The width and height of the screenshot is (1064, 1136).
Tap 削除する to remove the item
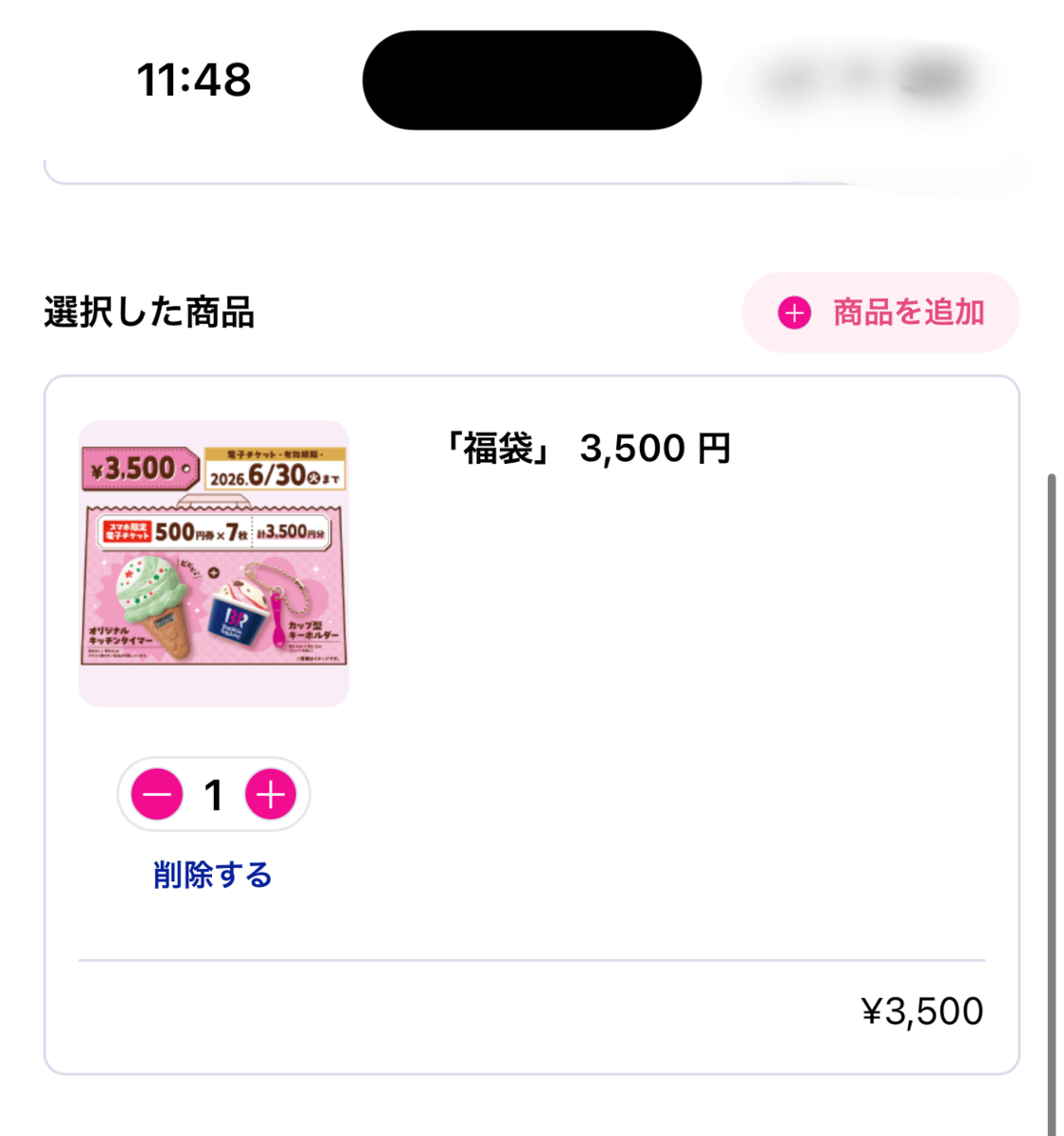click(x=210, y=876)
